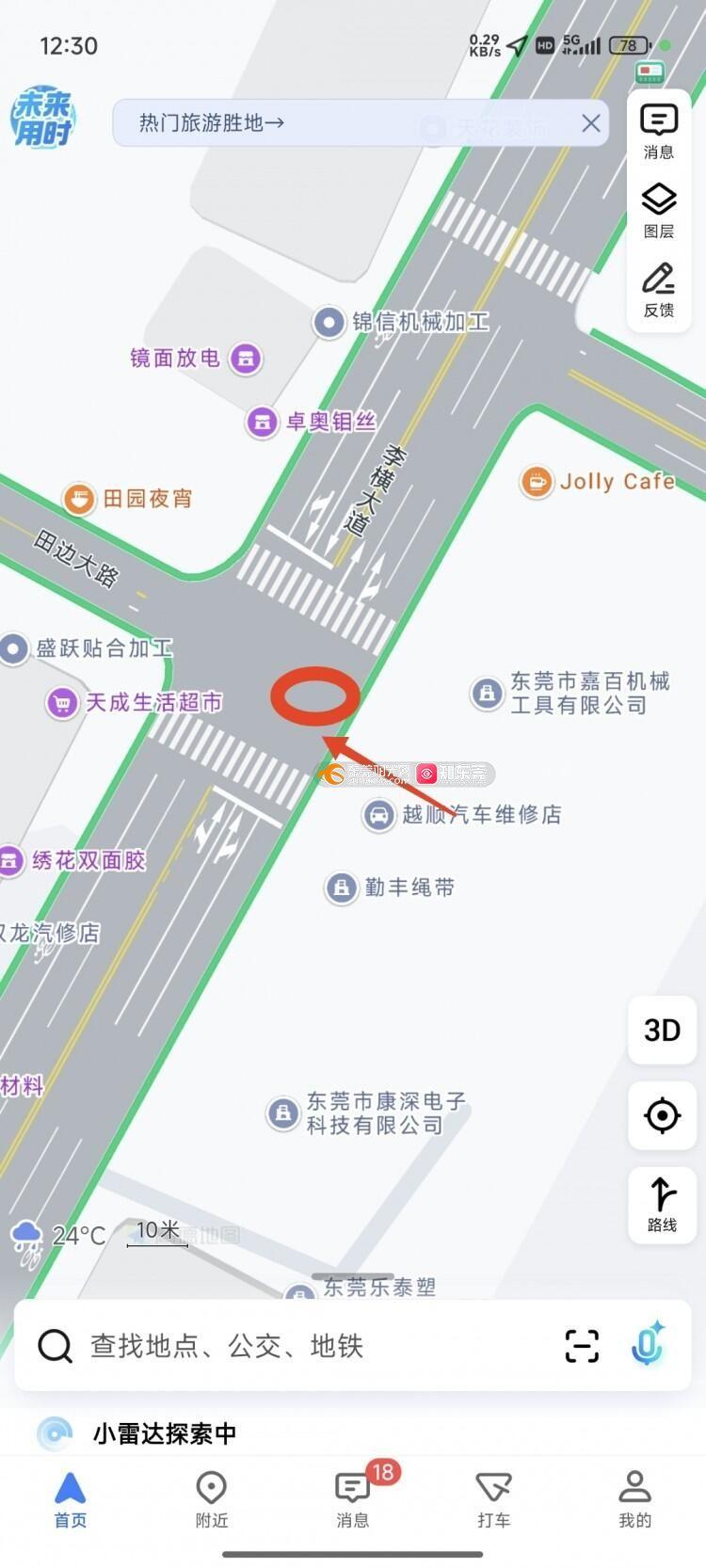Open the Jolly Cafe map marker
Viewport: 706px width, 1568px height.
coord(597,482)
